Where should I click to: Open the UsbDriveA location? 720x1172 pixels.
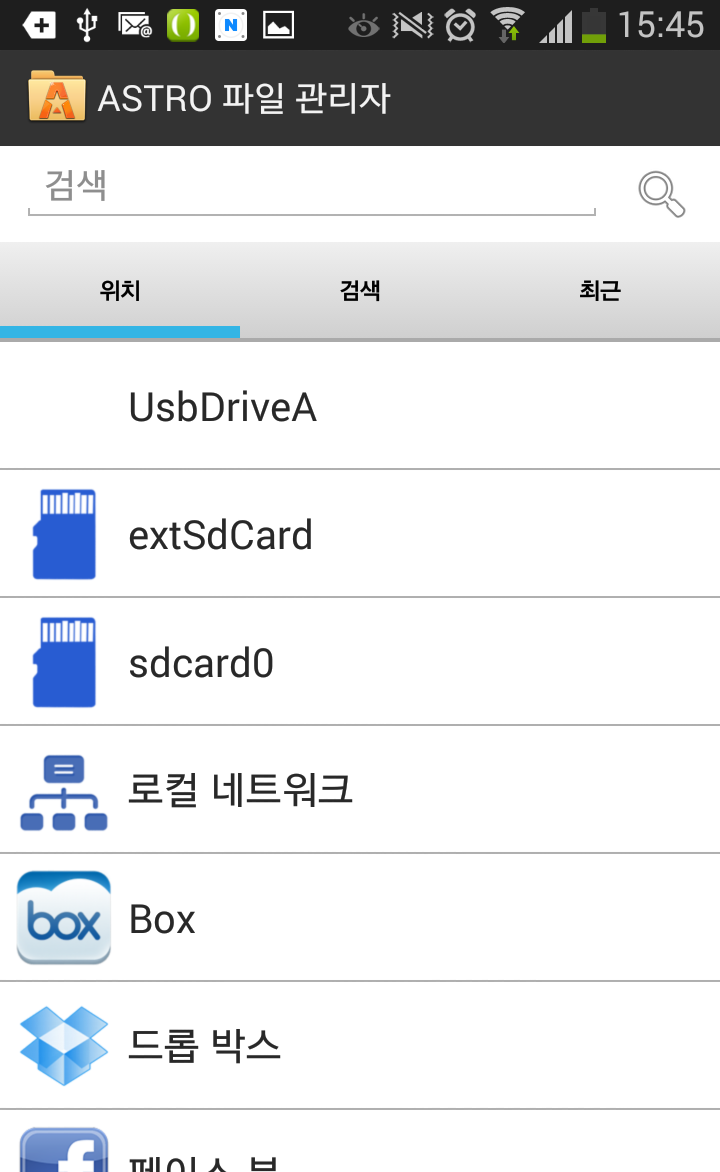(360, 406)
